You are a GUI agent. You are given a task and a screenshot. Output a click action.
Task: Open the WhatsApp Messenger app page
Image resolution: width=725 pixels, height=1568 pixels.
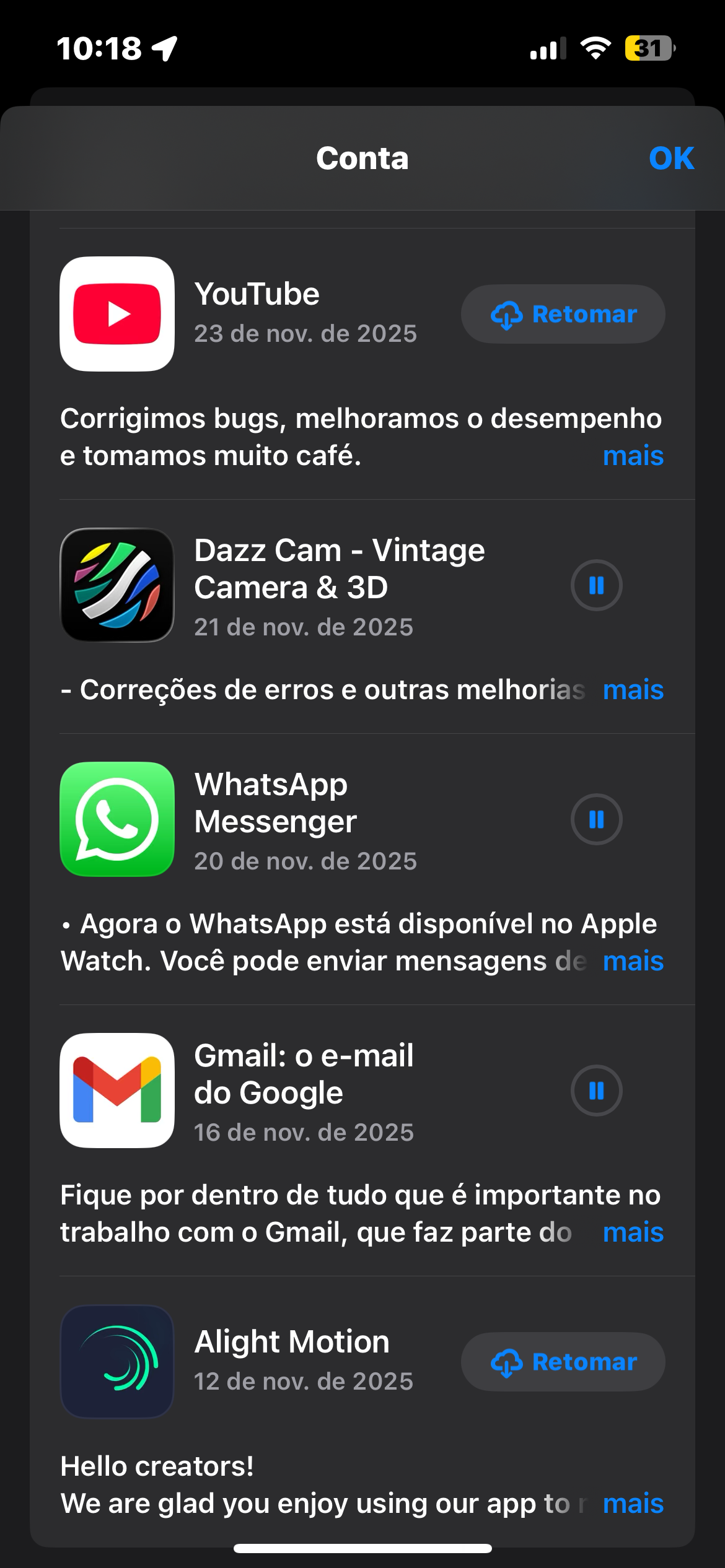(117, 819)
